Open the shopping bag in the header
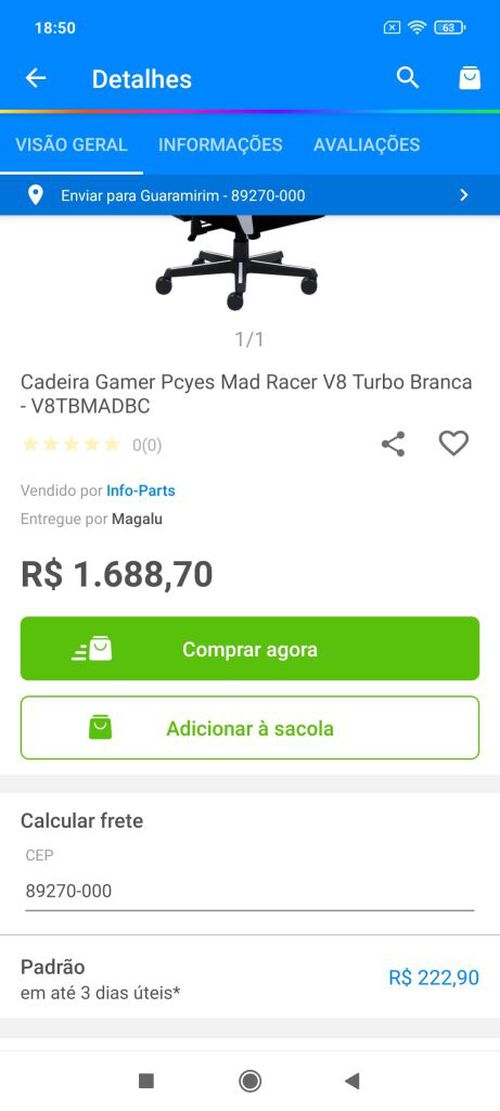The width and height of the screenshot is (500, 1111). tap(470, 78)
